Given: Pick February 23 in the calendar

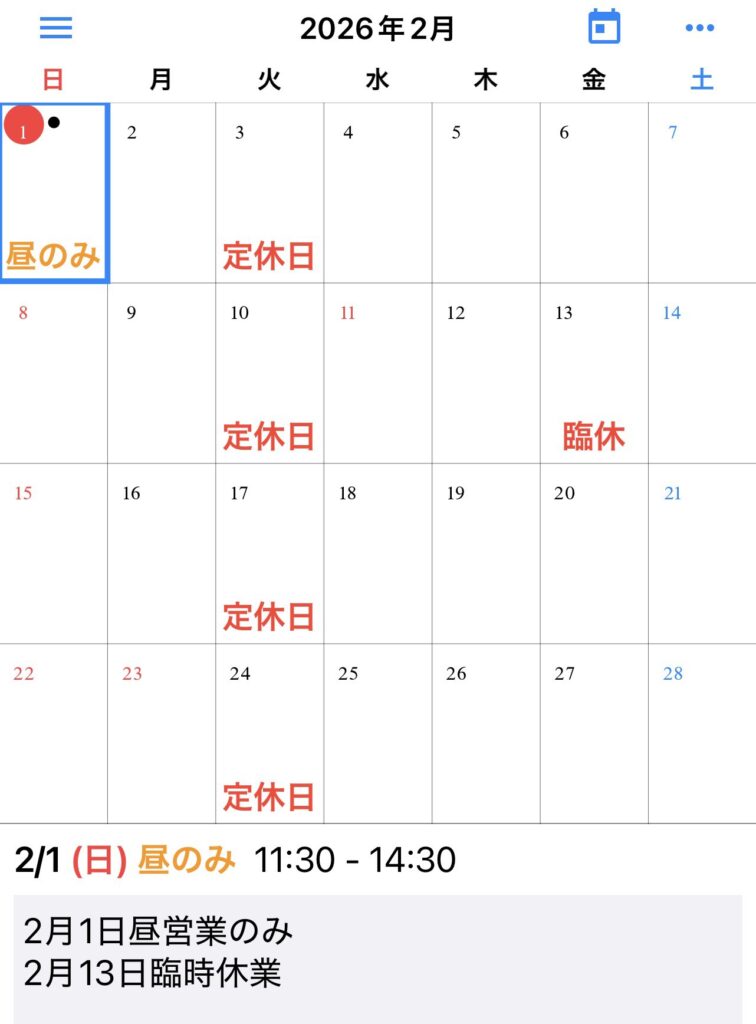Looking at the screenshot, I should coord(161,735).
